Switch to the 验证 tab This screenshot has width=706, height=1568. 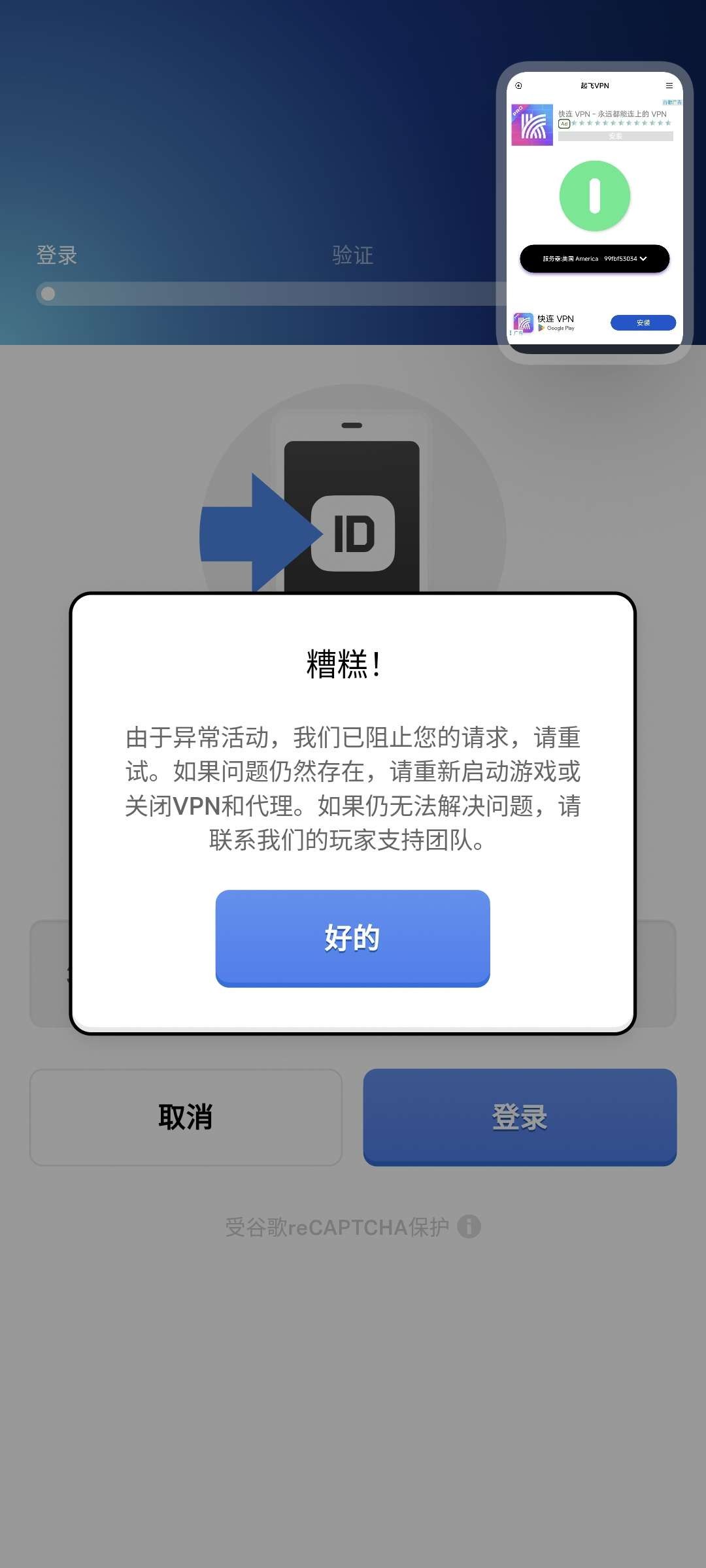tap(352, 255)
